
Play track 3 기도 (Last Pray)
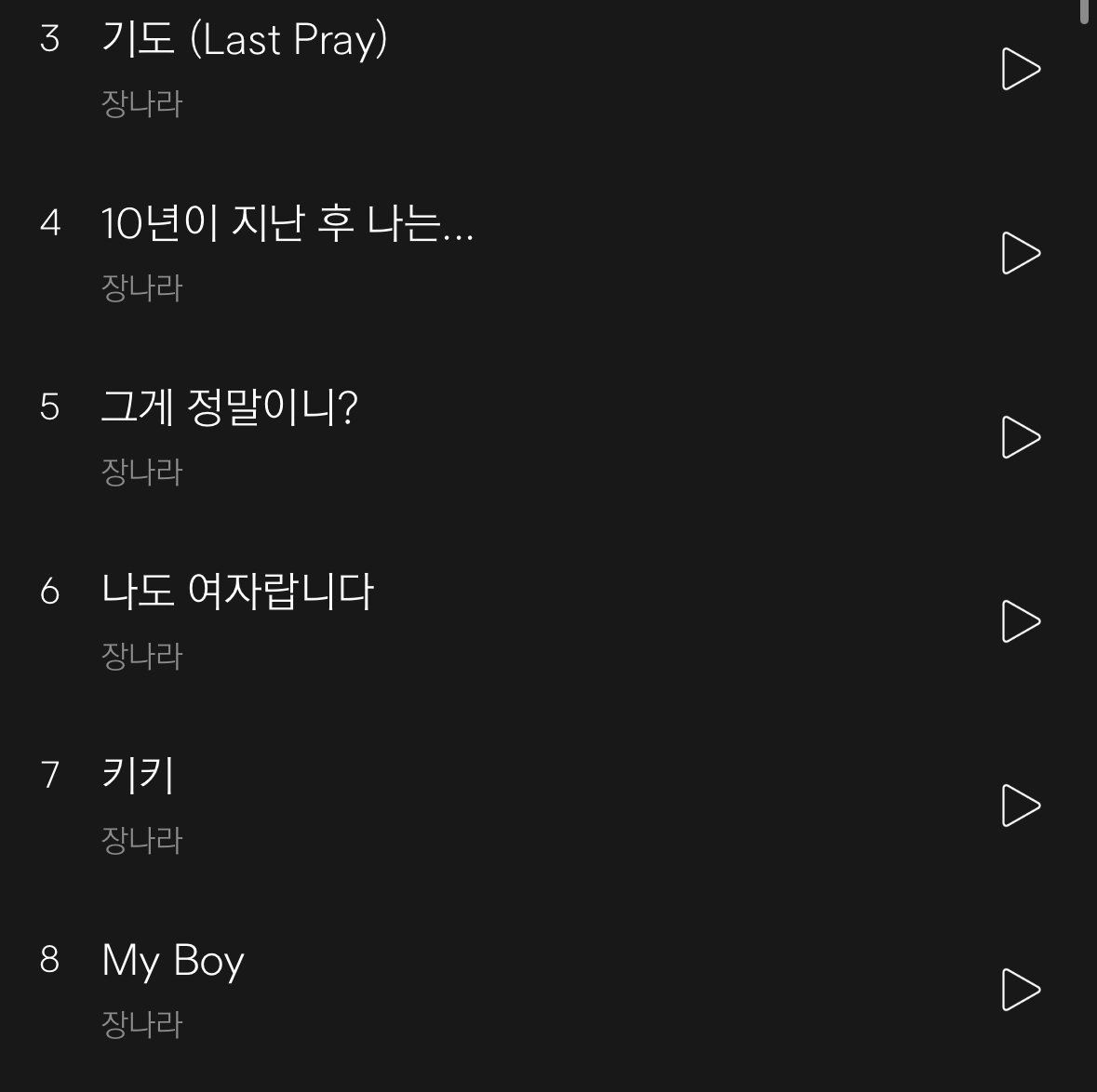tap(1020, 69)
